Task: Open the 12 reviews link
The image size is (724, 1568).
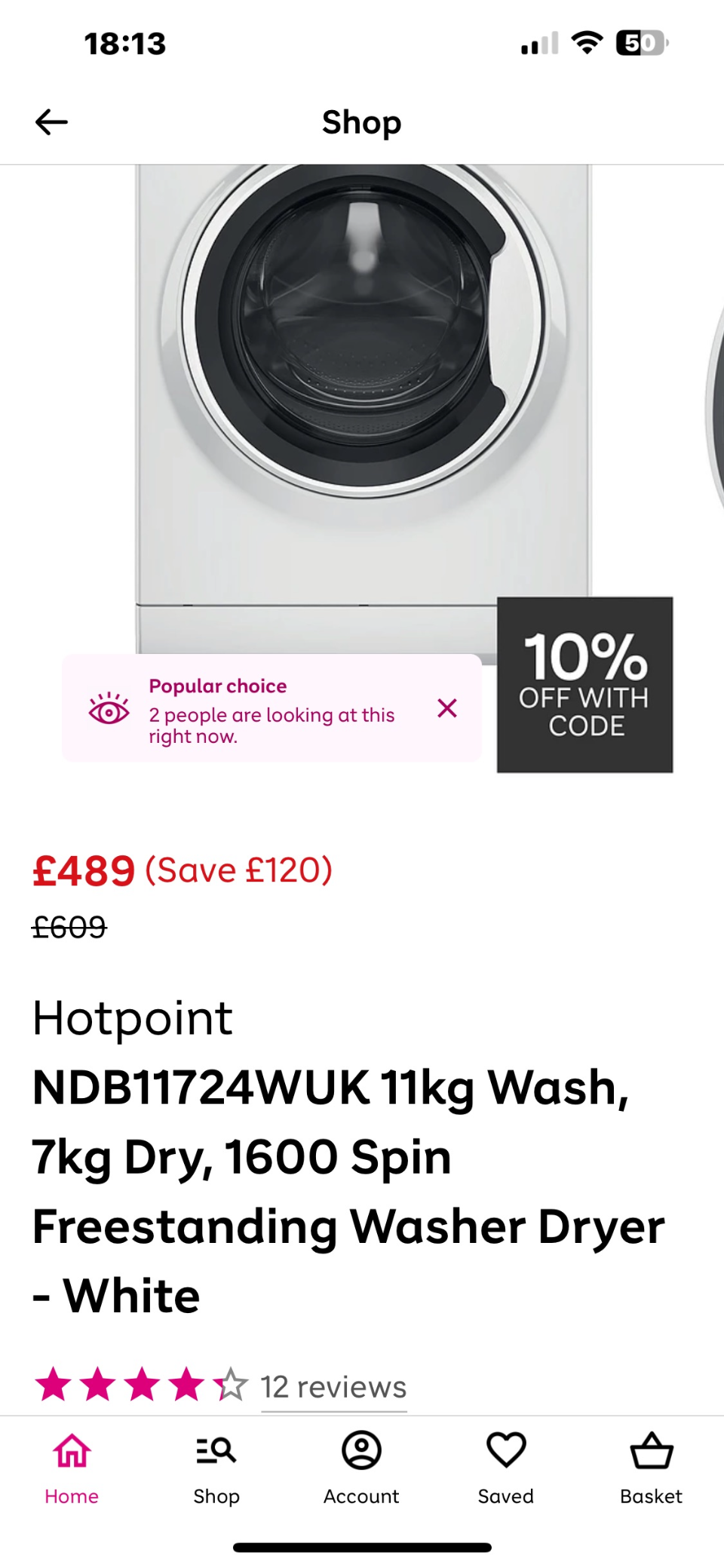Action: coord(333,1387)
